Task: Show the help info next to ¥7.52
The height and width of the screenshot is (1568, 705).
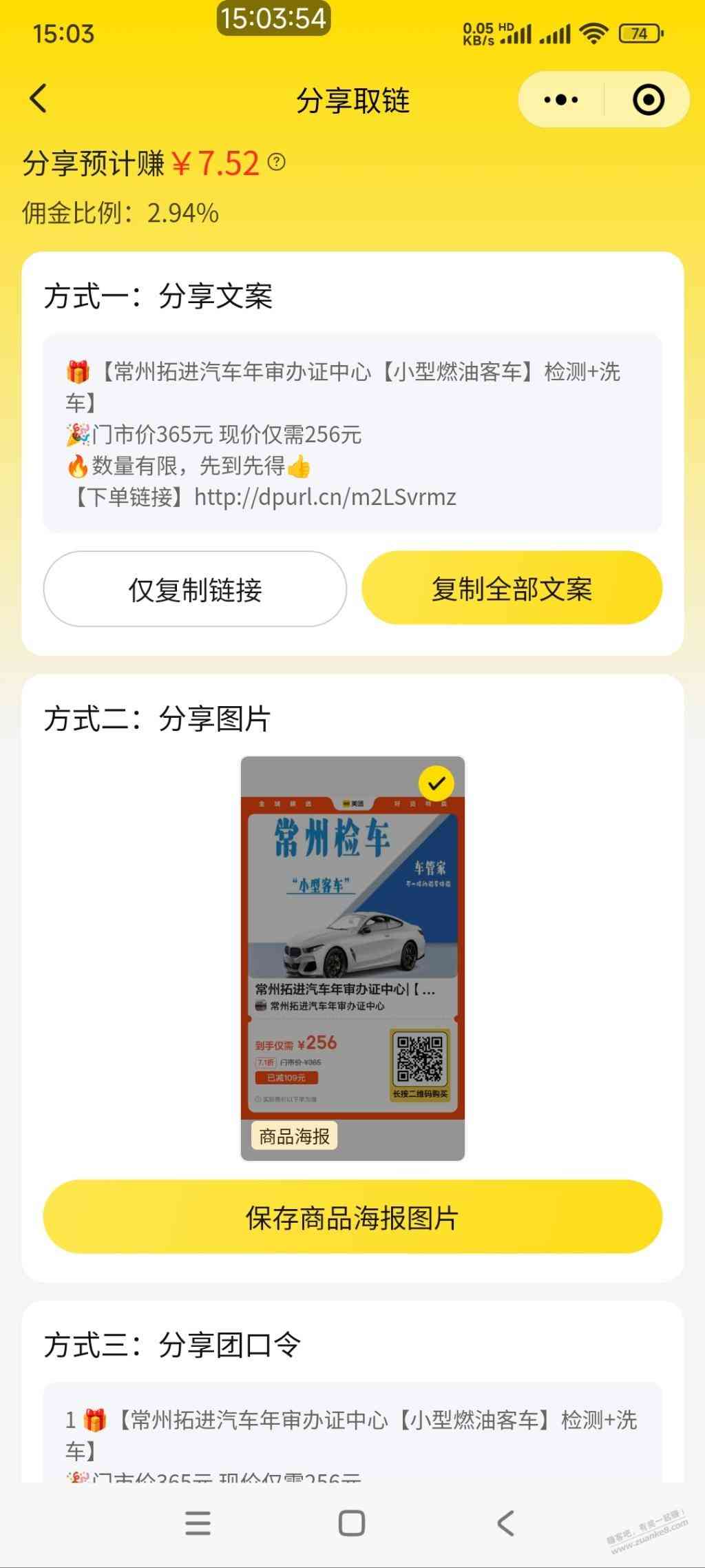Action: click(x=276, y=163)
